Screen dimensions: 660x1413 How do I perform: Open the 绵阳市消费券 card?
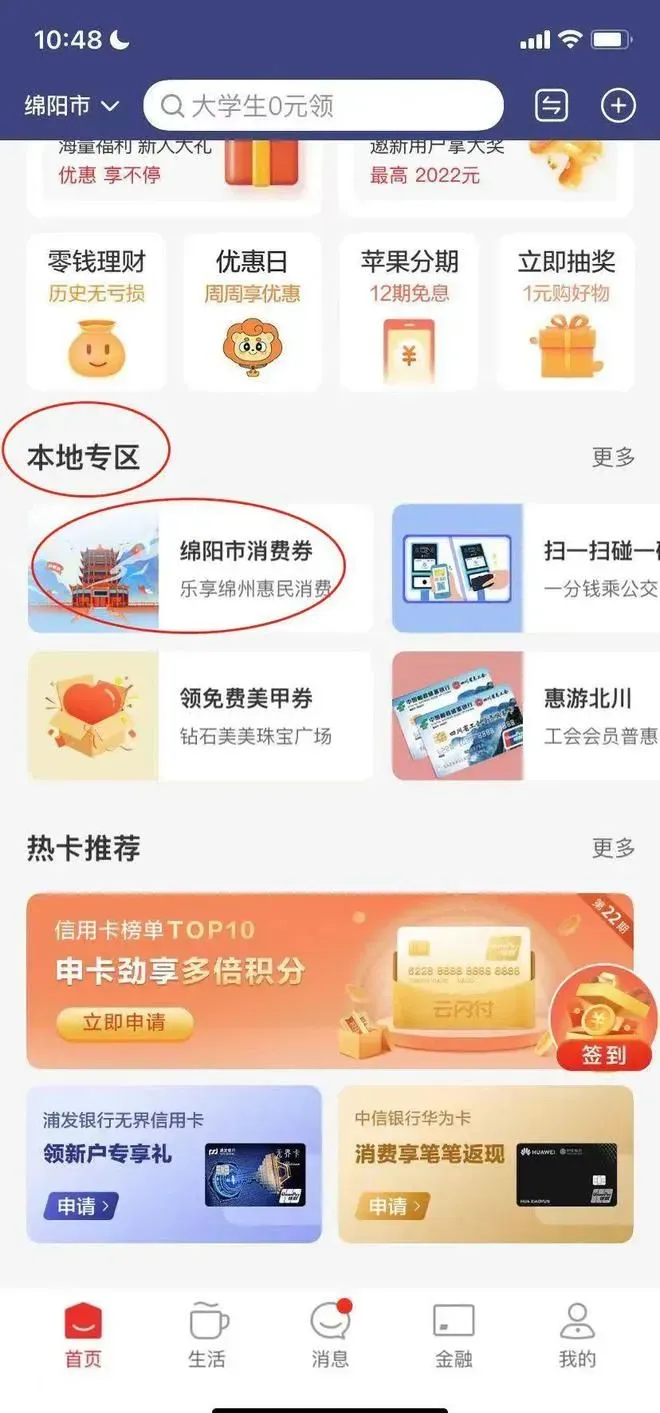(200, 568)
